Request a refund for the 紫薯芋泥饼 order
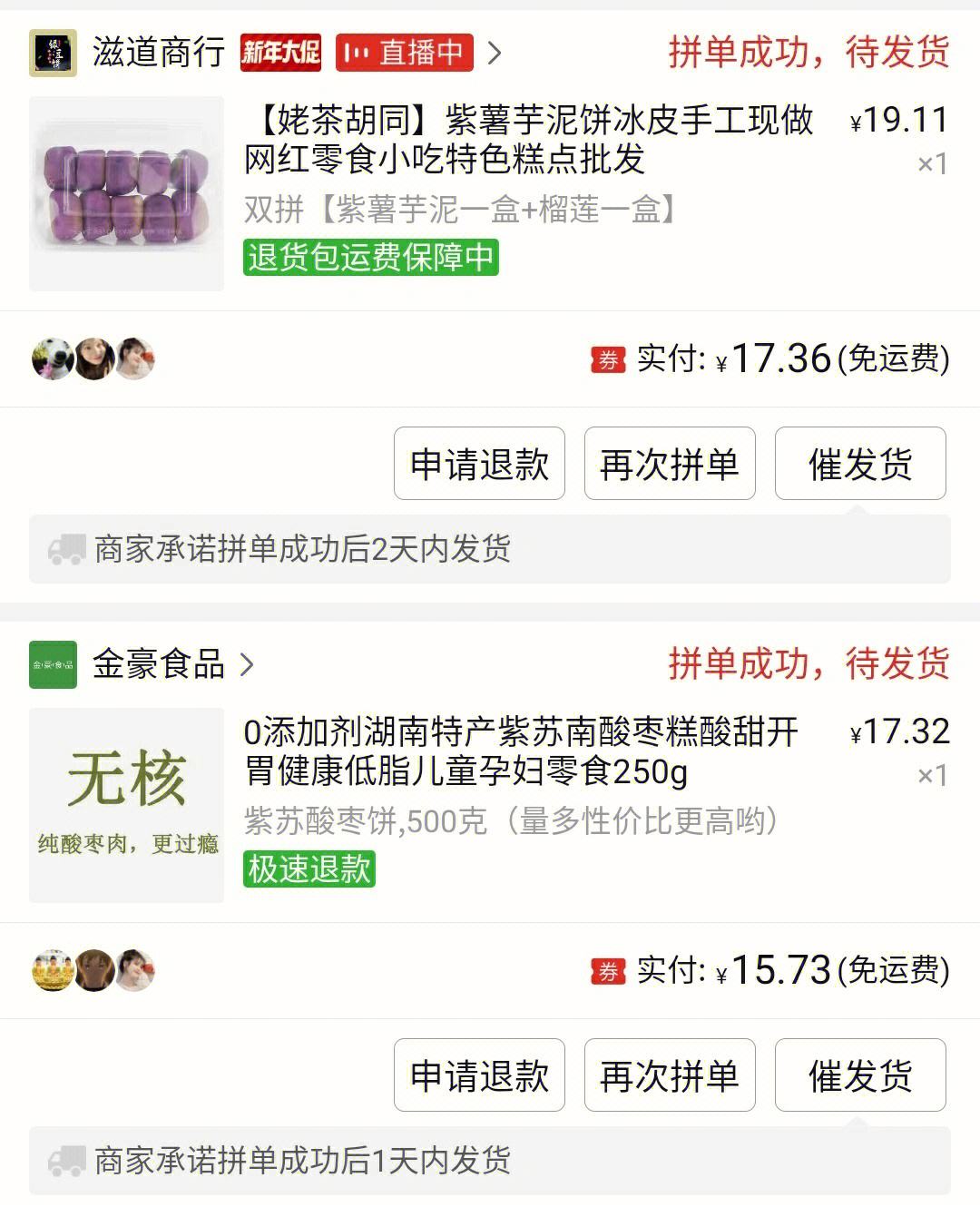 click(479, 464)
